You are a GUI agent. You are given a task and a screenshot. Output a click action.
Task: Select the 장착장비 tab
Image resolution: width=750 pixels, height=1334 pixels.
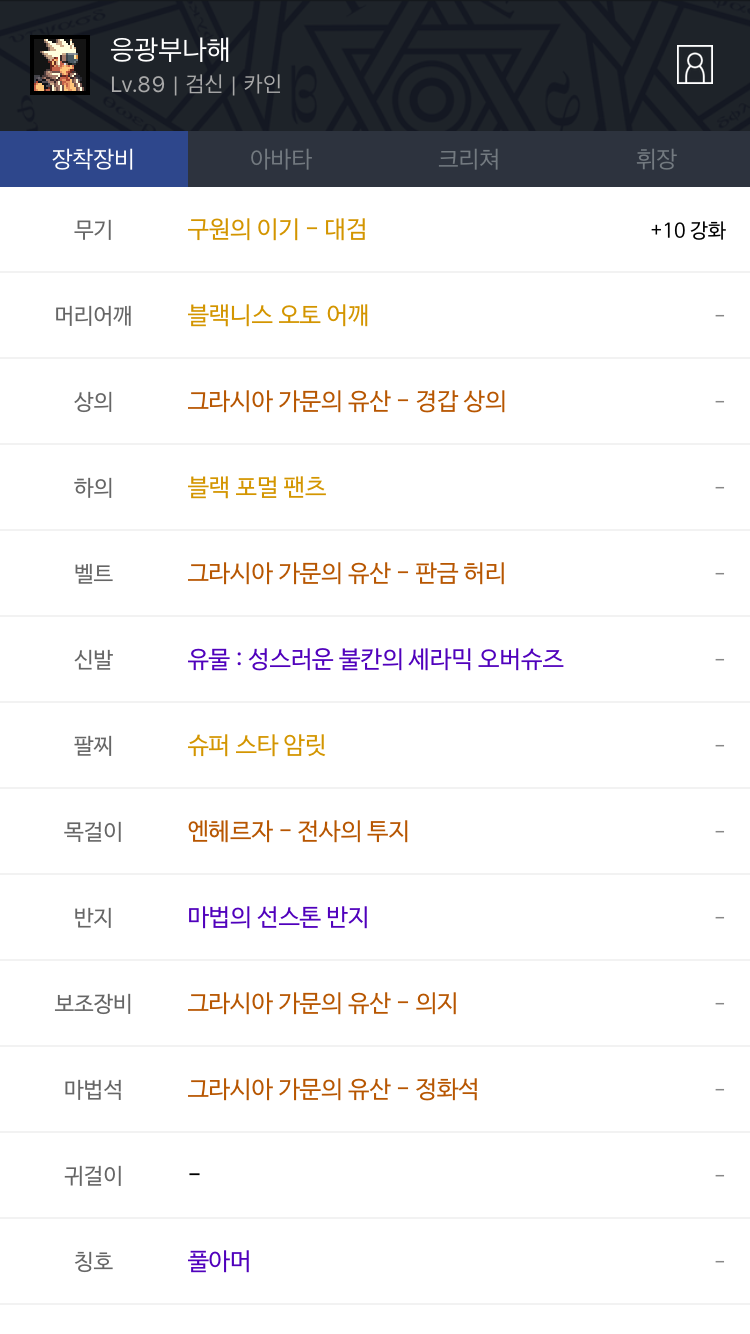[93, 159]
